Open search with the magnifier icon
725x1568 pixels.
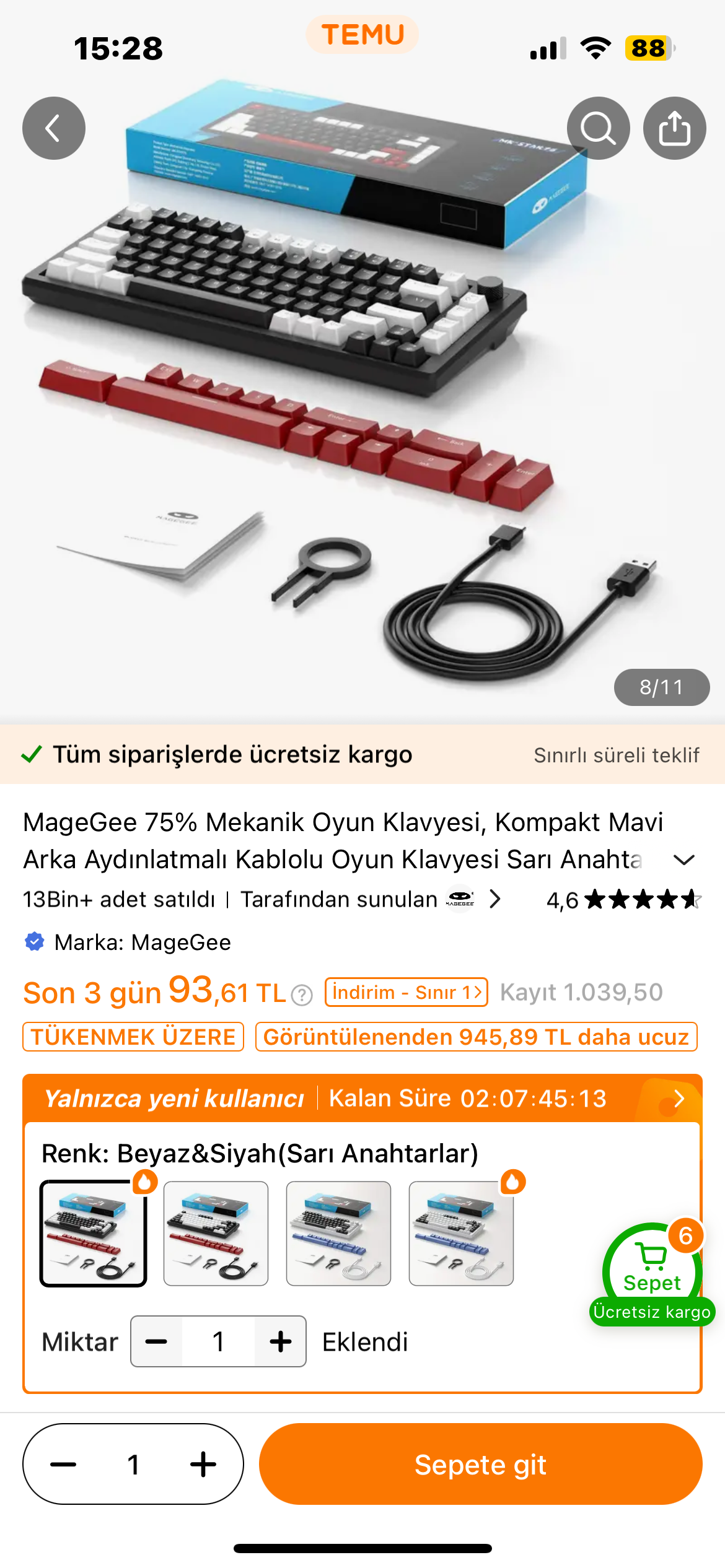598,128
